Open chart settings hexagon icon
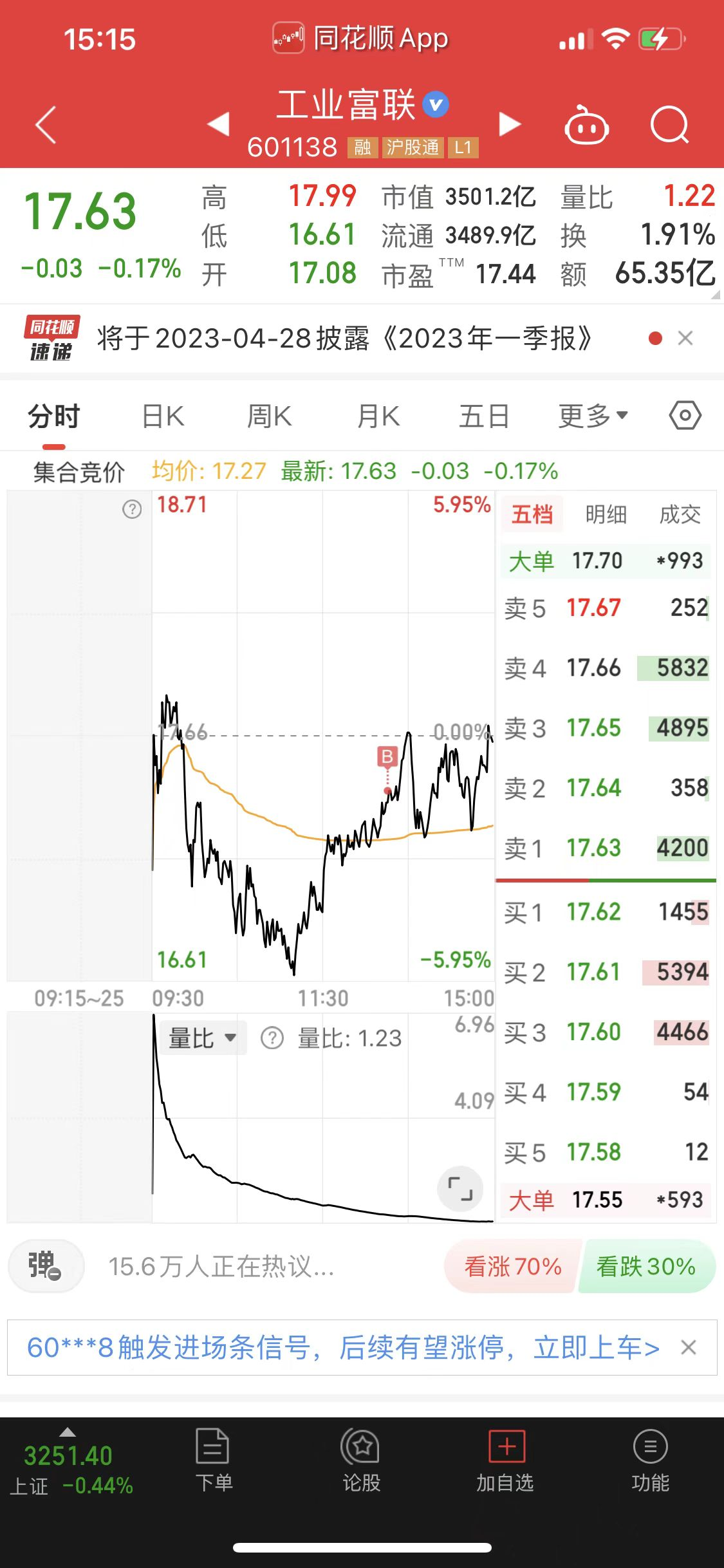Screen dimensions: 724x1568 tap(685, 416)
